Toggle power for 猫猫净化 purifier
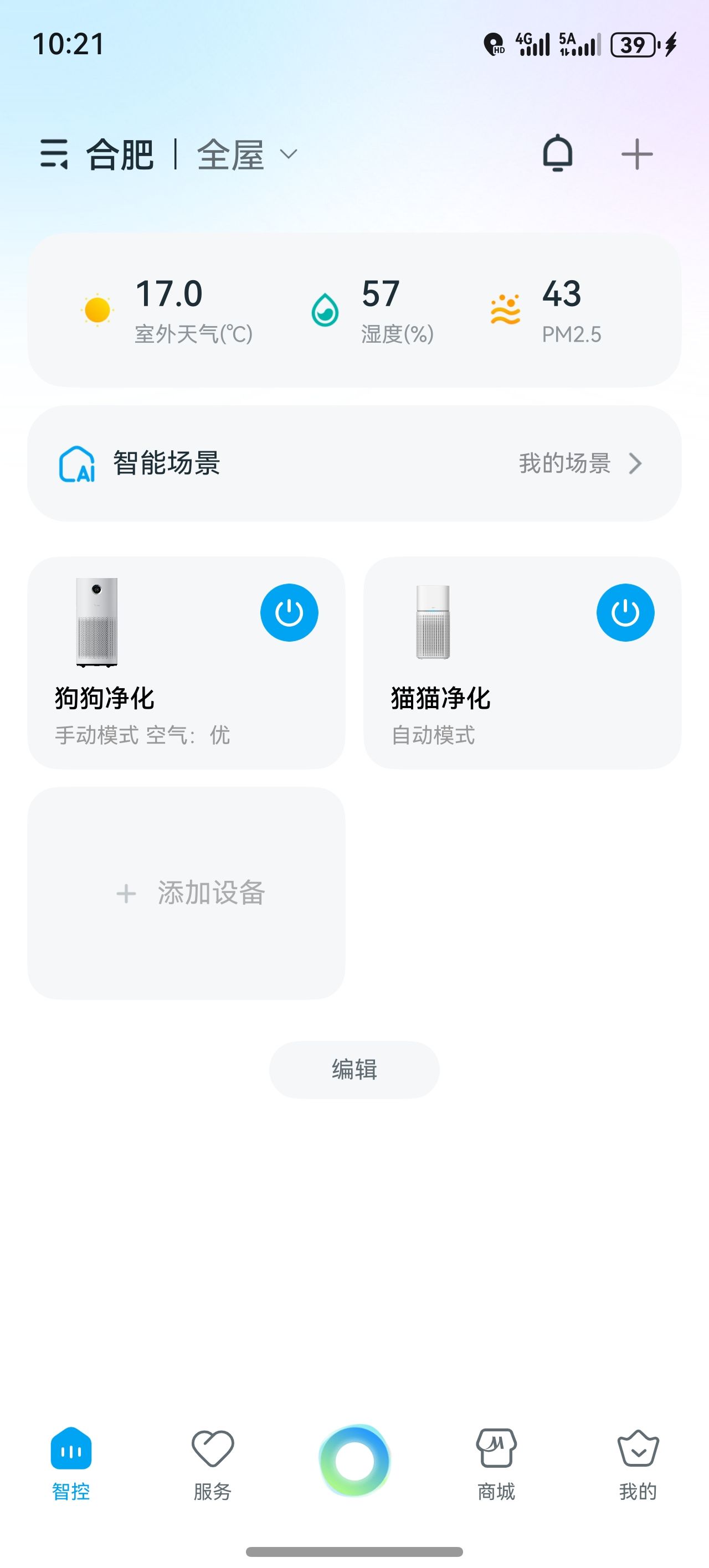This screenshot has width=709, height=1568. click(x=625, y=612)
